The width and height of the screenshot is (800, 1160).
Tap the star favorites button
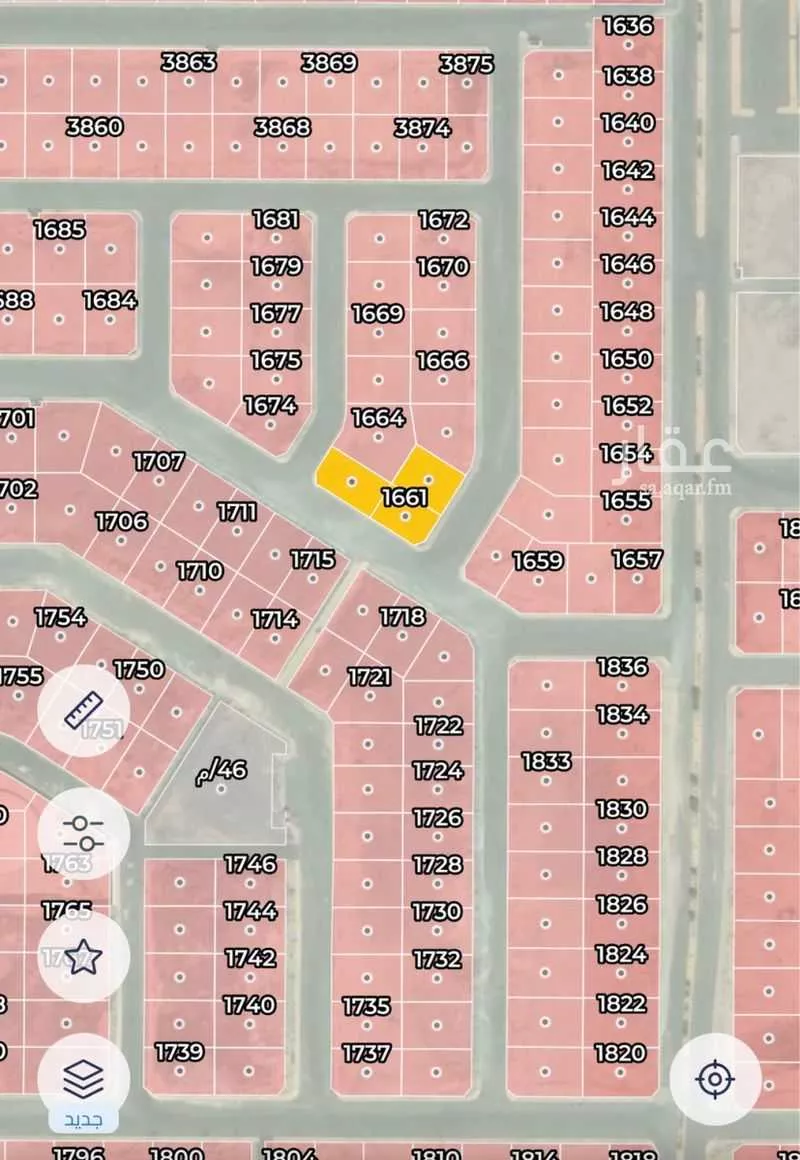point(83,957)
